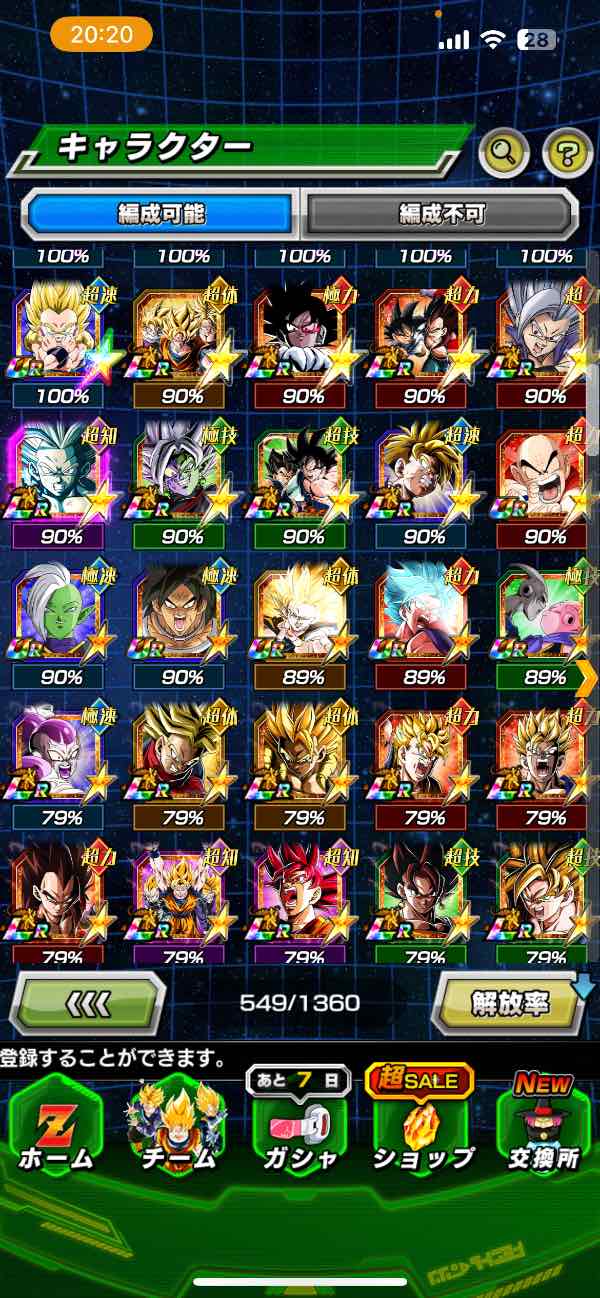Switch to the 編成可能 tab
Image resolution: width=600 pixels, height=1298 pixels.
coord(161,214)
